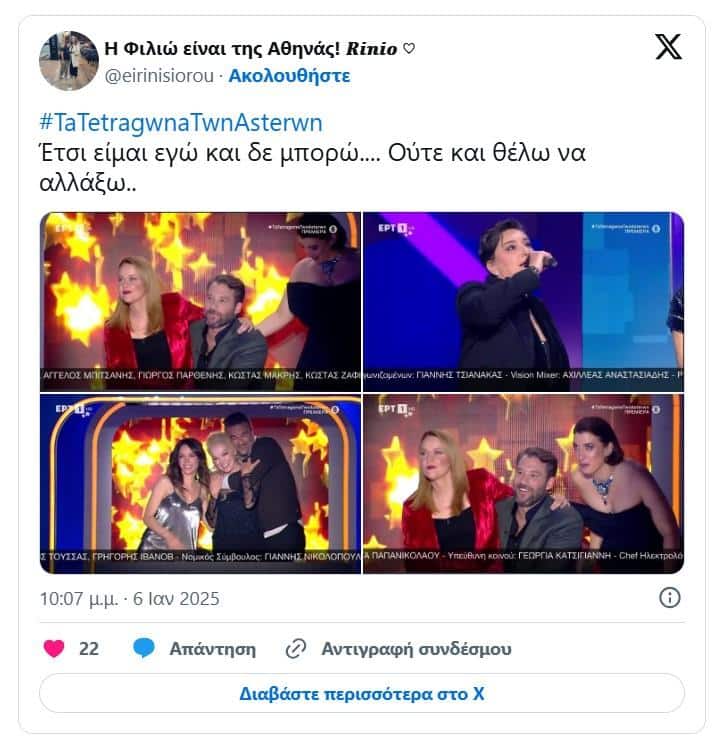This screenshot has height=743, width=721.
Task: Open the #TaTetragwnaTwnAsterwn hashtag
Action: [x=181, y=122]
